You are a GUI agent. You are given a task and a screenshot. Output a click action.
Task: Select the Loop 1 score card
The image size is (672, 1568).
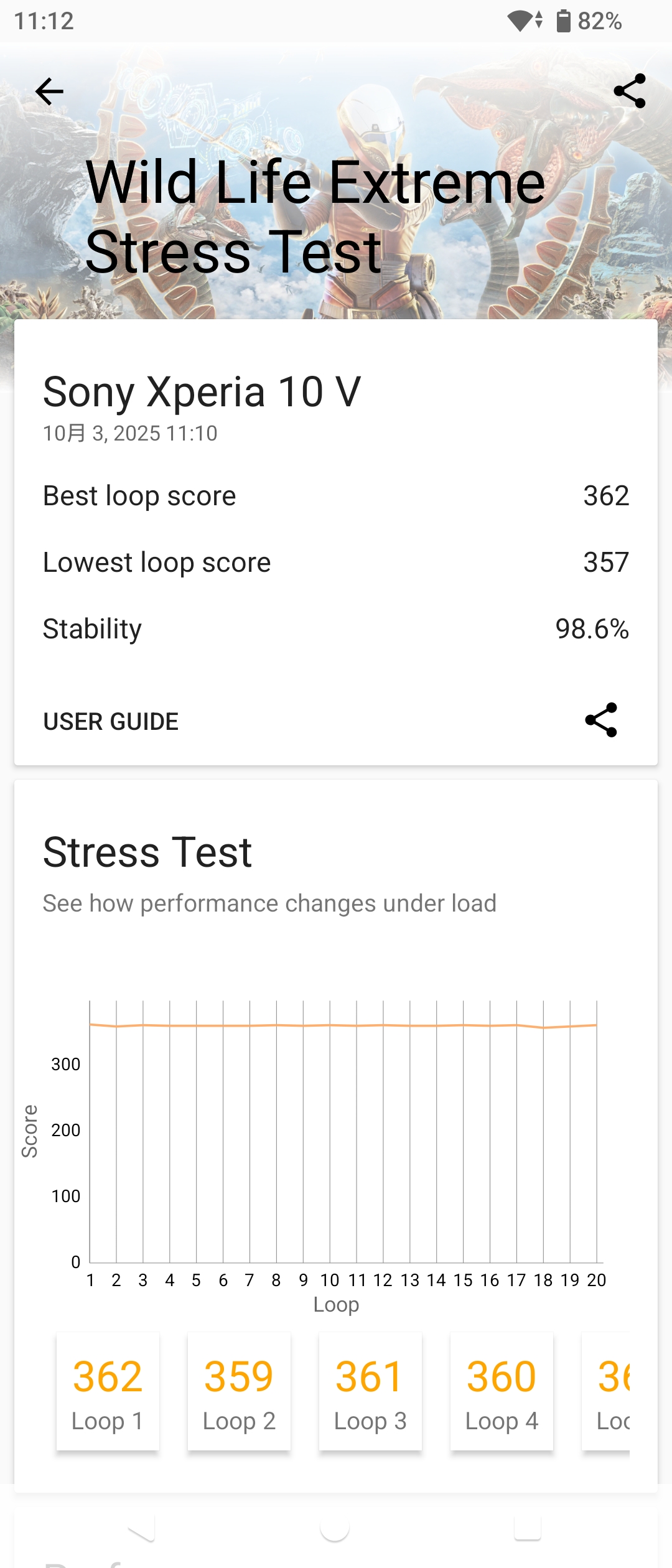108,1391
